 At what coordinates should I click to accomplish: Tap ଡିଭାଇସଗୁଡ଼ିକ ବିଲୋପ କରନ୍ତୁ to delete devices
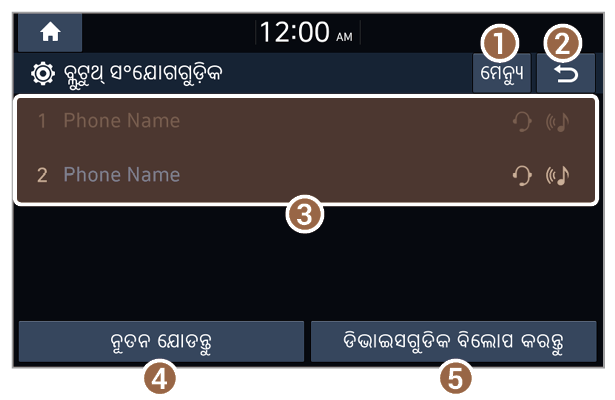(453, 341)
